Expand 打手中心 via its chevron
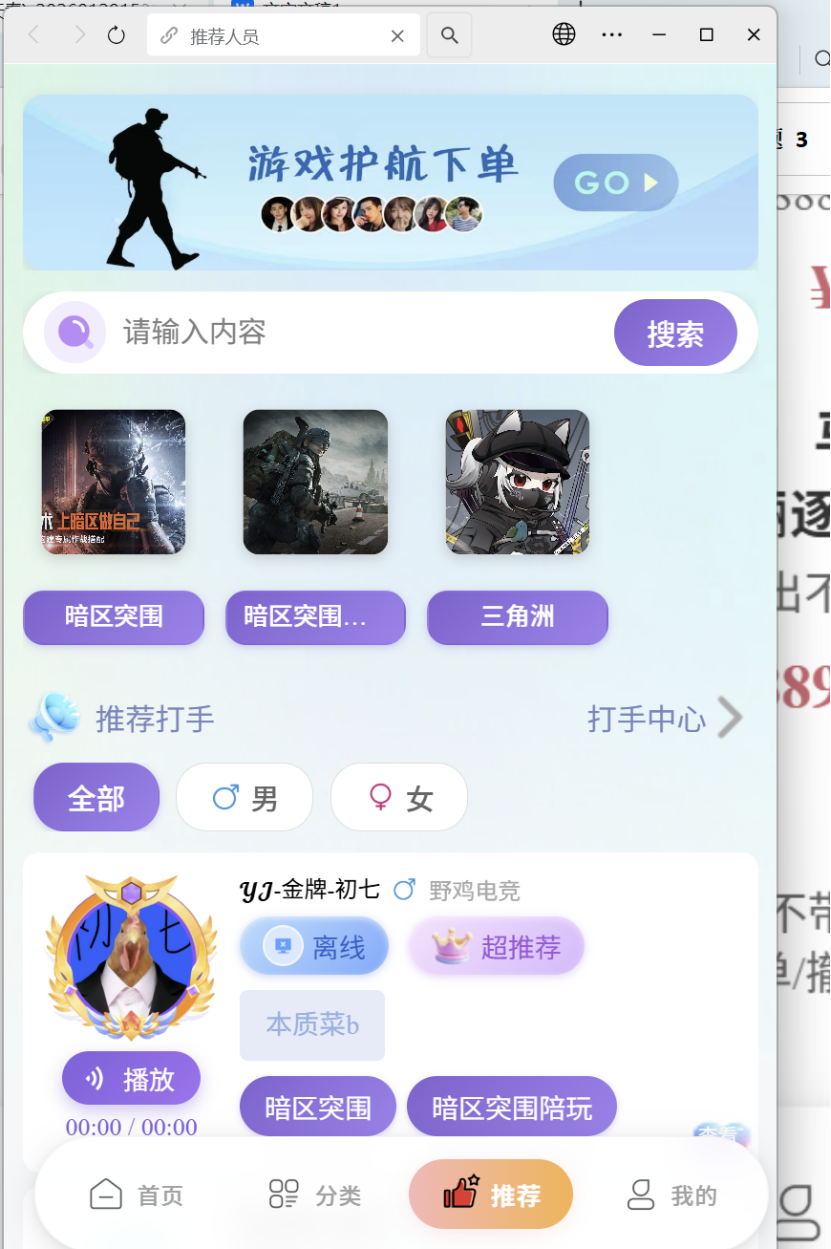831x1249 pixels. tap(729, 716)
